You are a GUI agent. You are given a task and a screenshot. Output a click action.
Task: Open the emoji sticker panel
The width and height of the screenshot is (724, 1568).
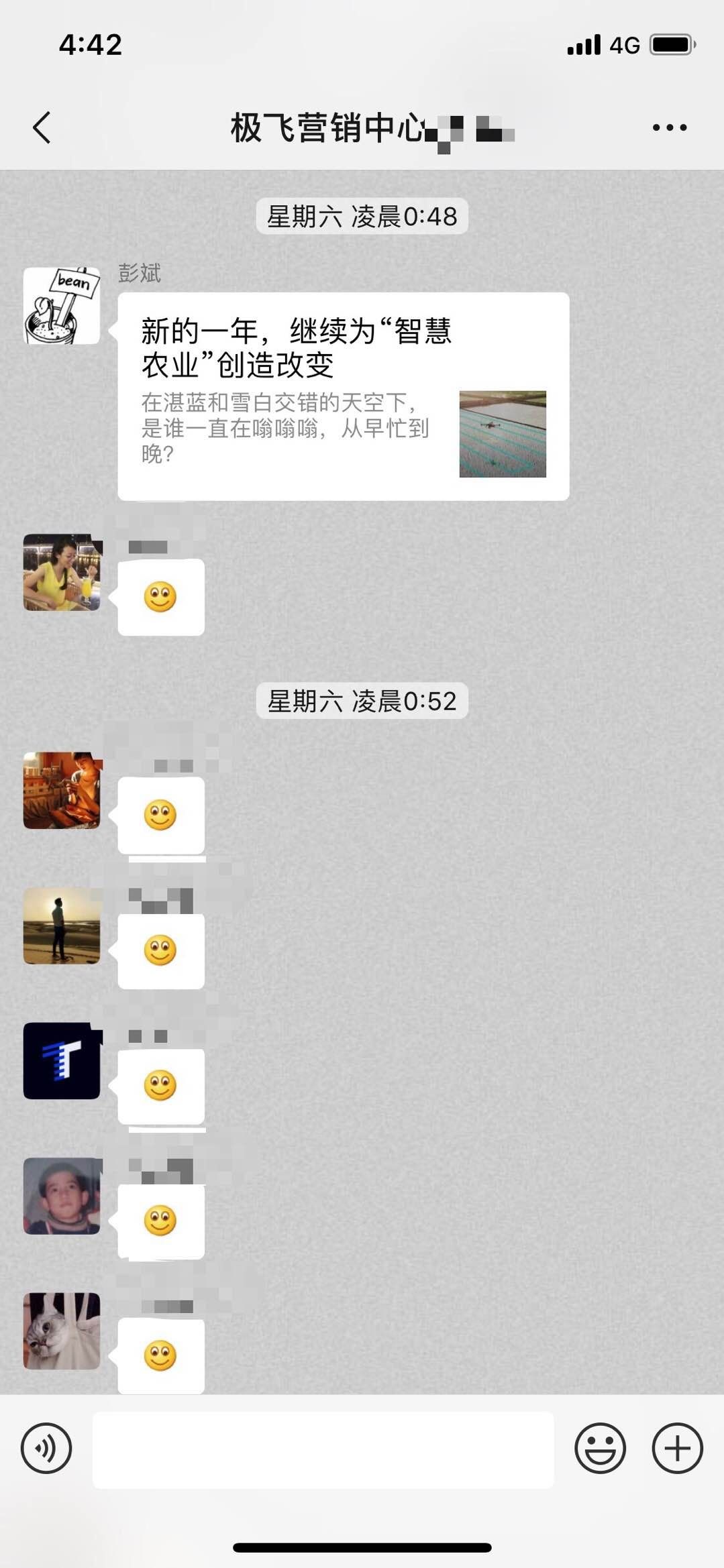[x=600, y=1448]
